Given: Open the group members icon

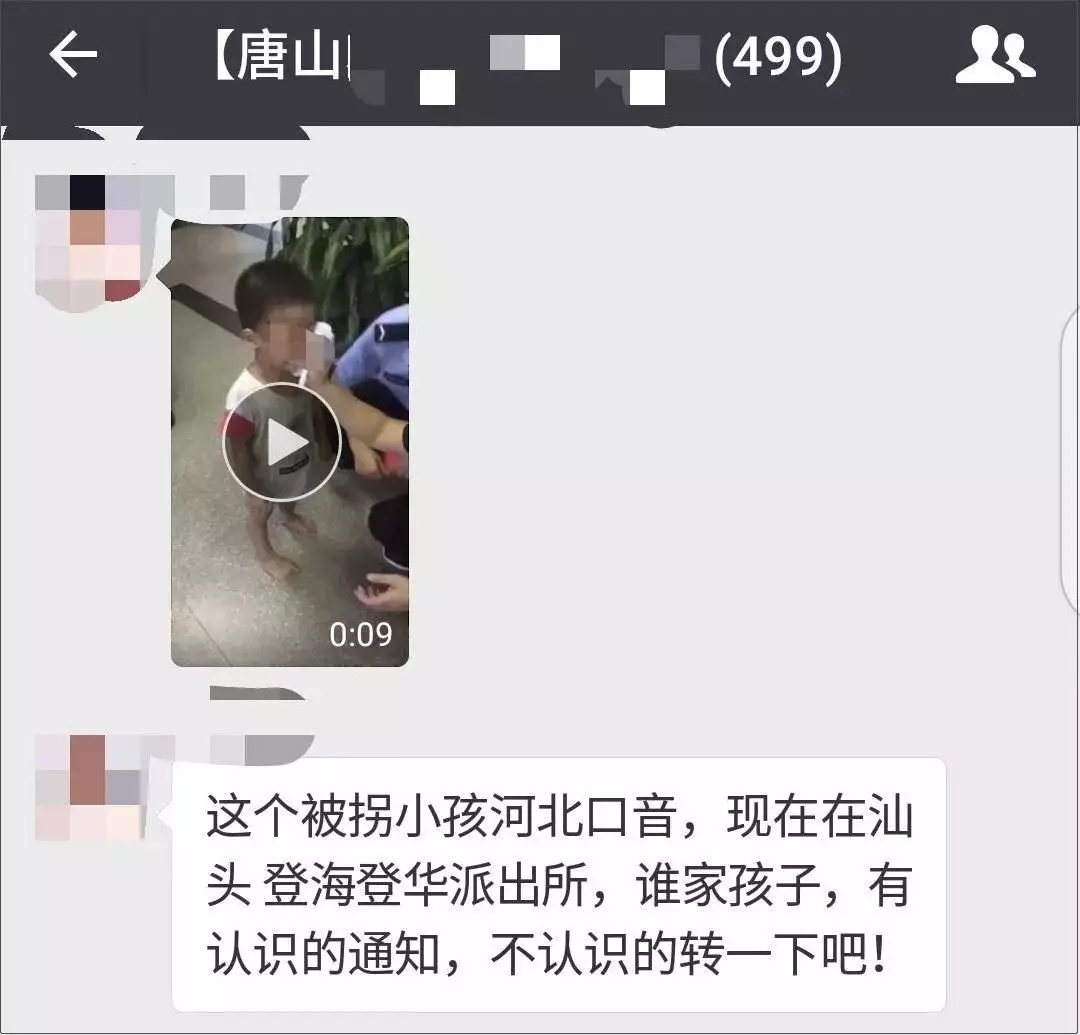Looking at the screenshot, I should click(994, 56).
